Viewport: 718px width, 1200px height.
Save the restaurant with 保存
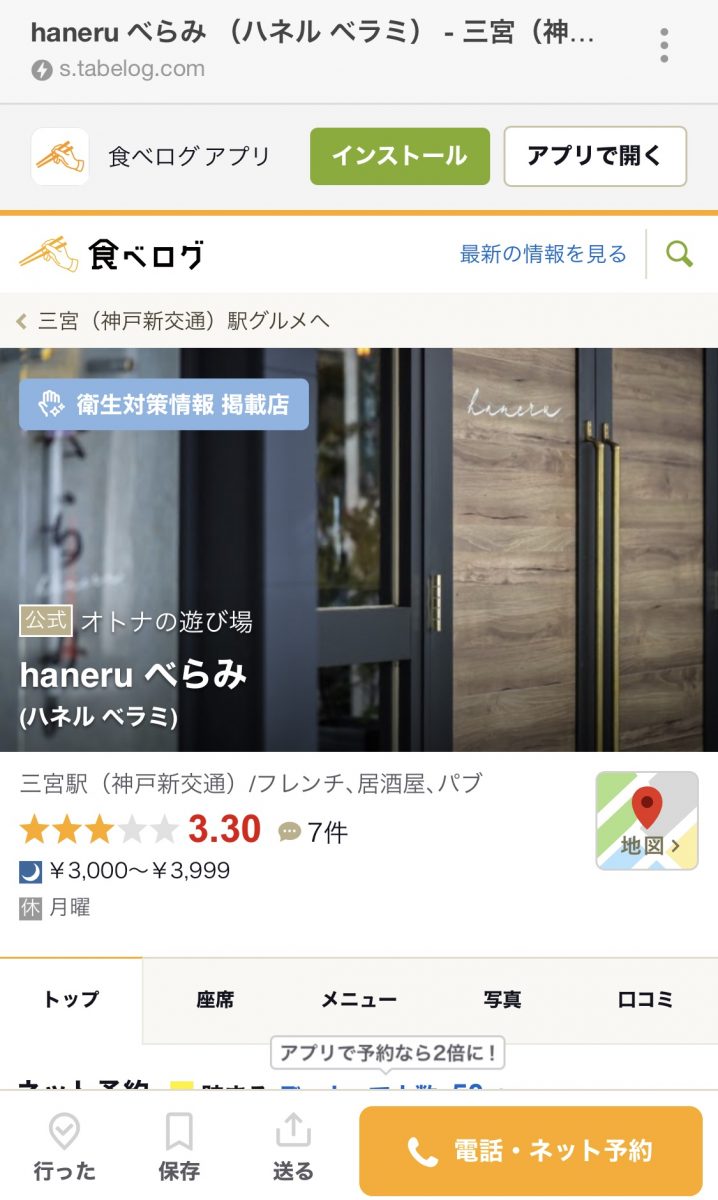179,1148
